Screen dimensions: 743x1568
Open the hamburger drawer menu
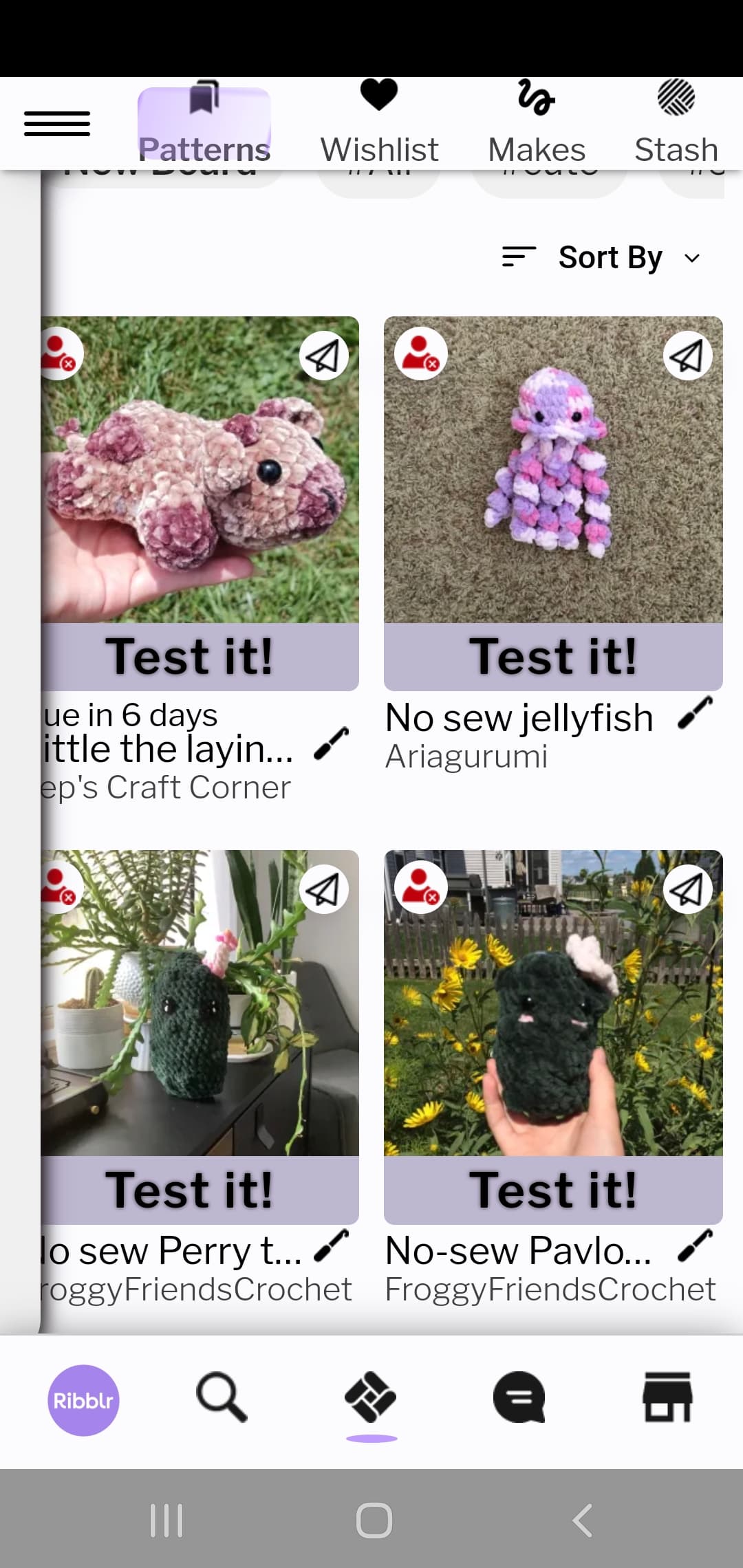57,124
